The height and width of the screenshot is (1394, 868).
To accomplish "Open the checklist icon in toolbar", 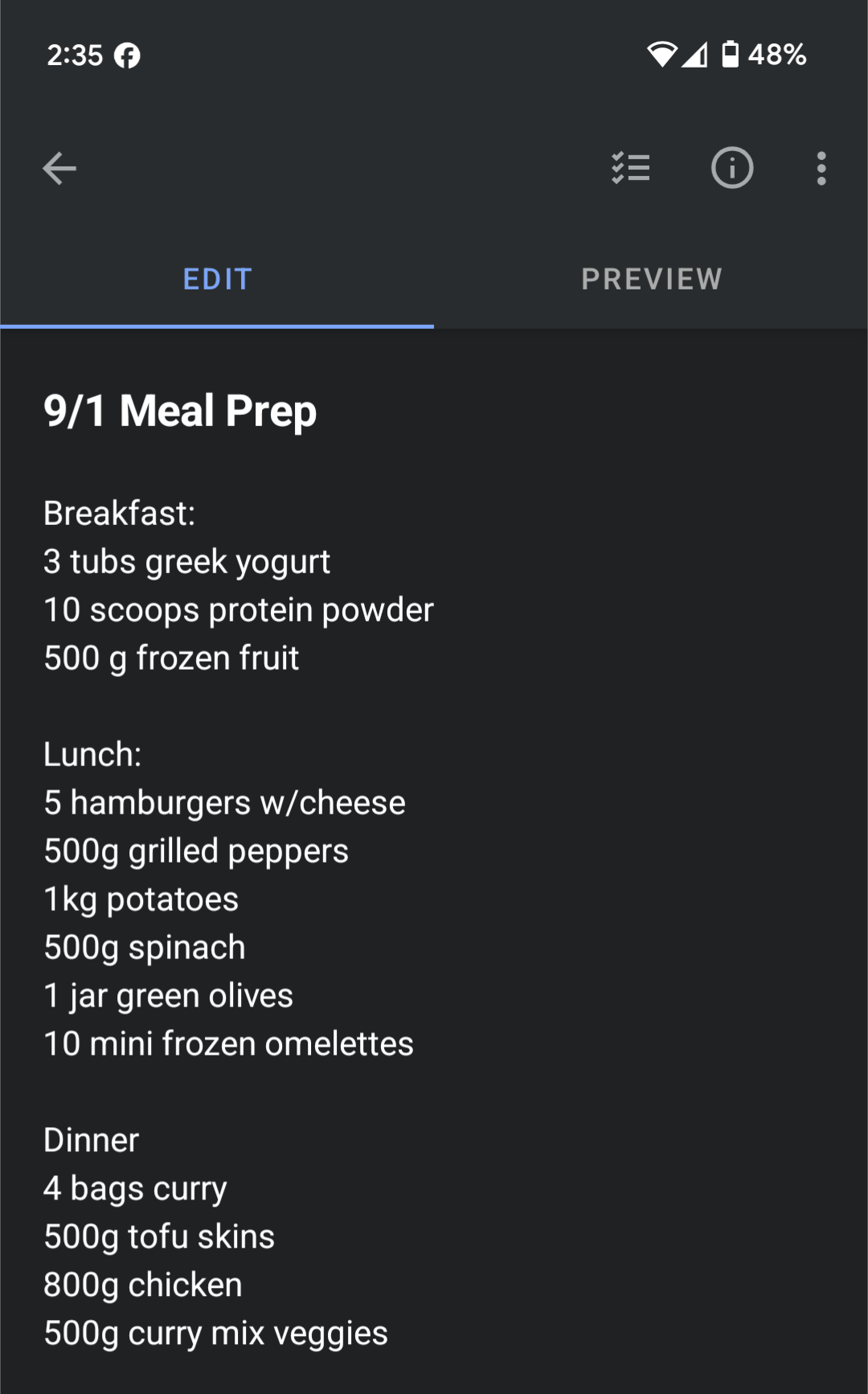I will 631,169.
